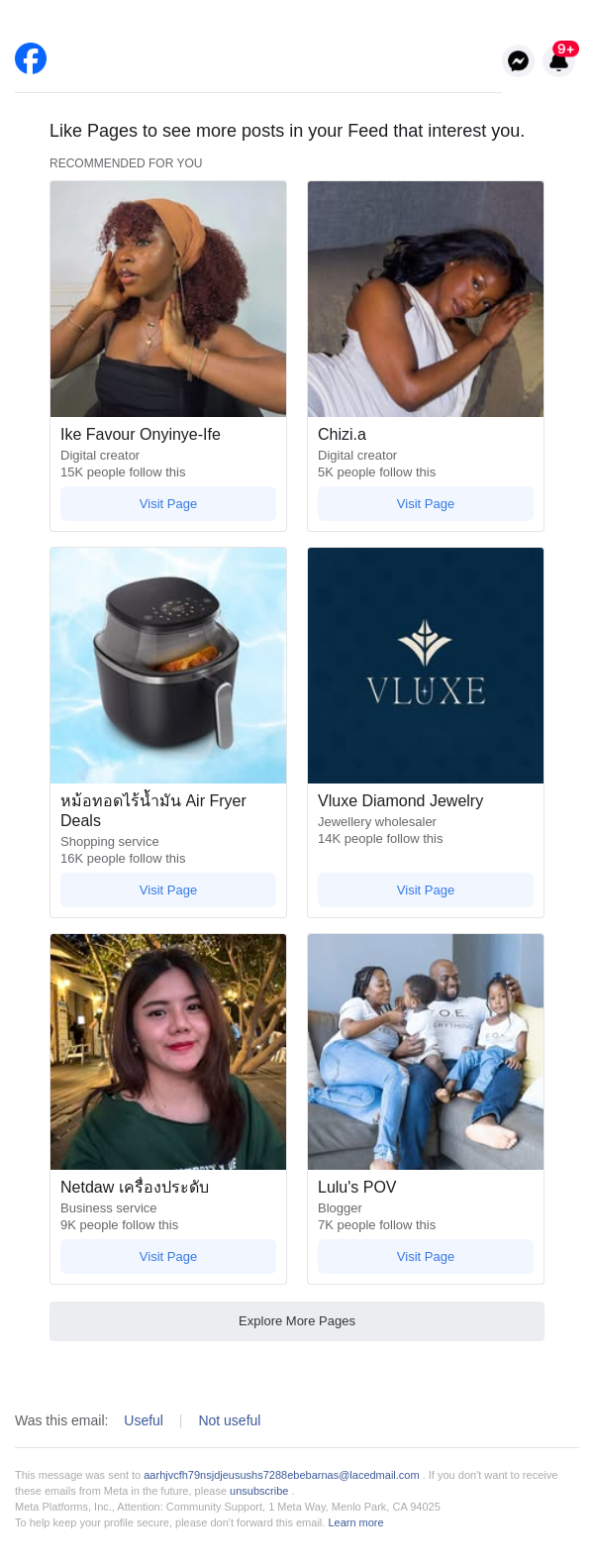Mark this email as Useful
Image resolution: width=594 pixels, height=1568 pixels.
click(144, 1420)
